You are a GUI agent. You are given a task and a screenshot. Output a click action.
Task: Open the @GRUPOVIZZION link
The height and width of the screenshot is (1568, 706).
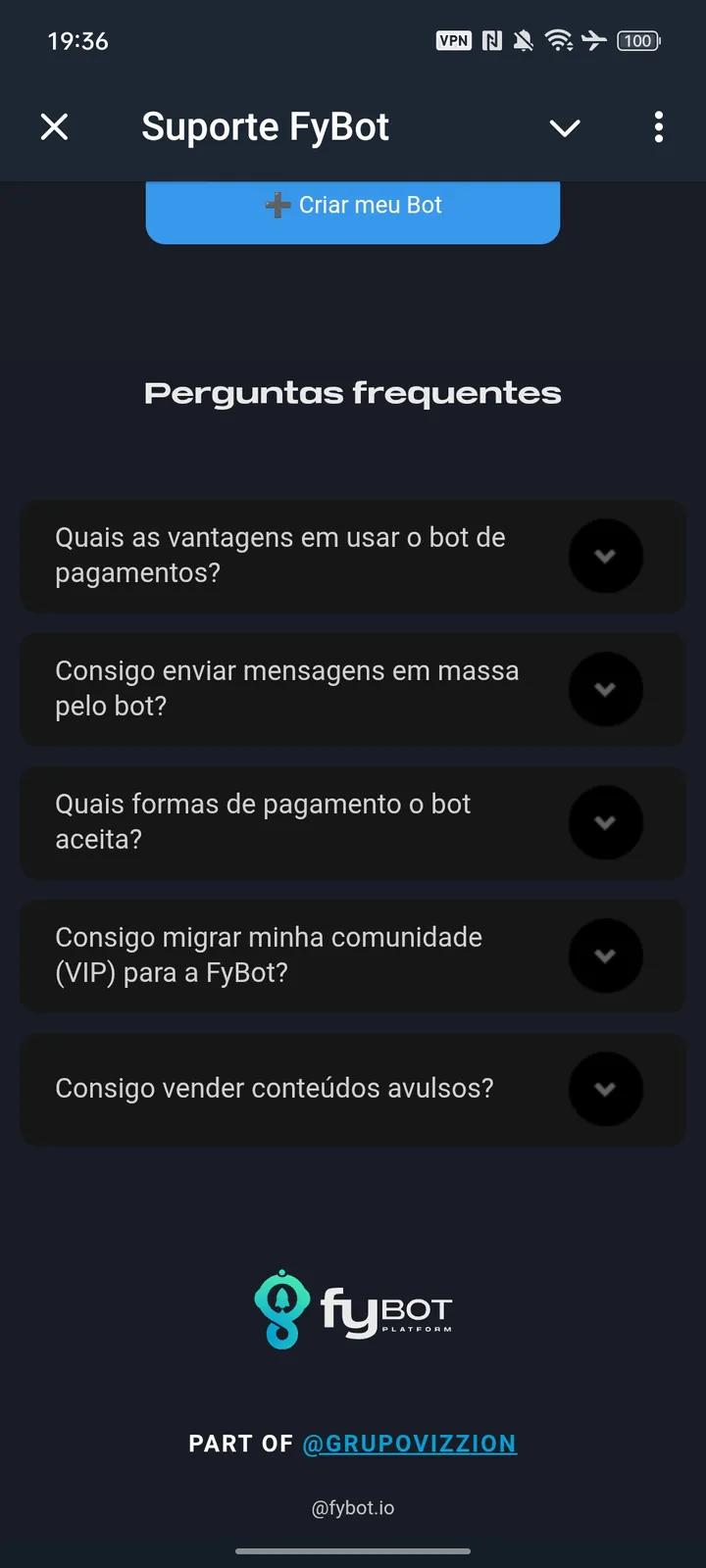pyautogui.click(x=409, y=1443)
